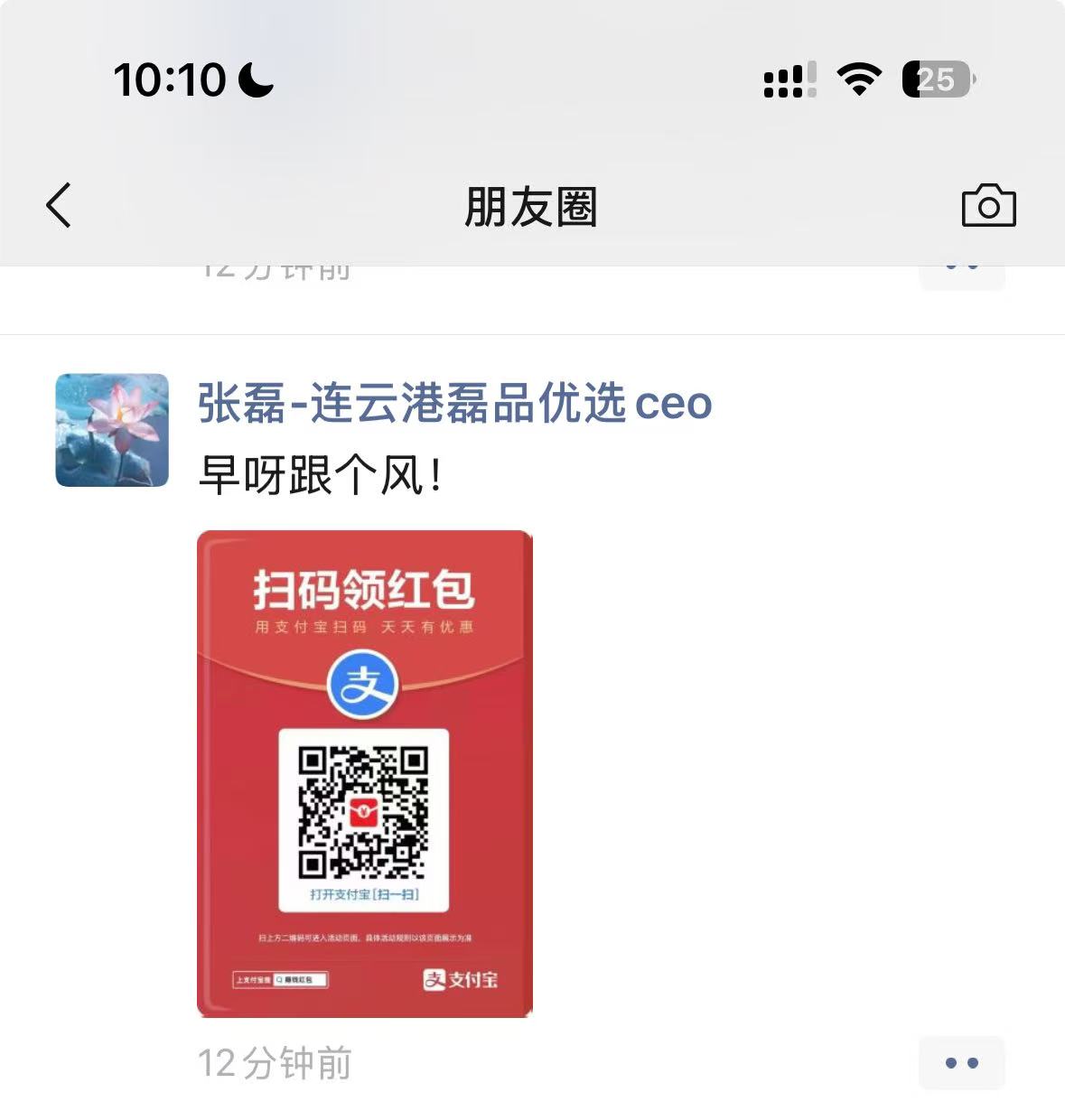Tap the lotus avatar of 张磊
This screenshot has height=1120, width=1065.
tap(112, 430)
